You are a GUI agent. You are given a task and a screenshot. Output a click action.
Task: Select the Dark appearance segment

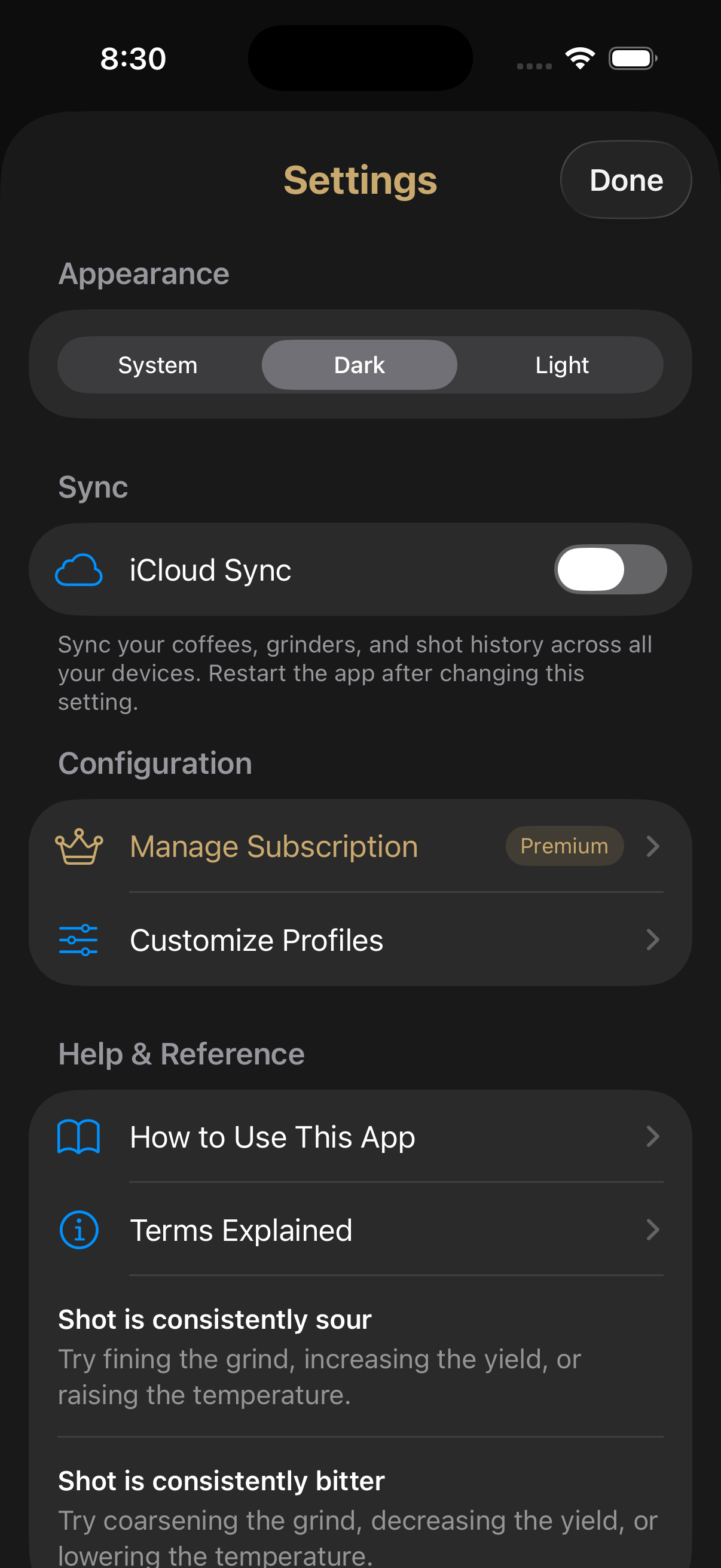point(359,364)
